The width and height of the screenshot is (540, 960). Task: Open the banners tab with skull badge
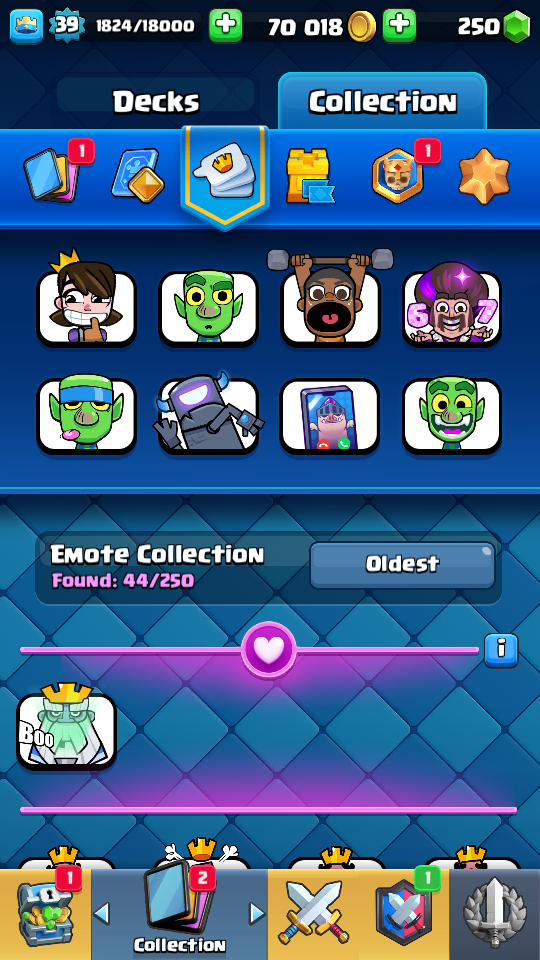(400, 174)
